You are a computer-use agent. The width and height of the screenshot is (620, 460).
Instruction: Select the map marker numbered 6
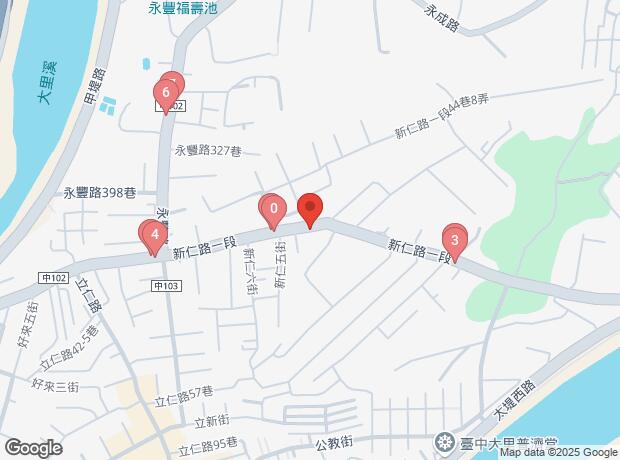click(x=166, y=93)
